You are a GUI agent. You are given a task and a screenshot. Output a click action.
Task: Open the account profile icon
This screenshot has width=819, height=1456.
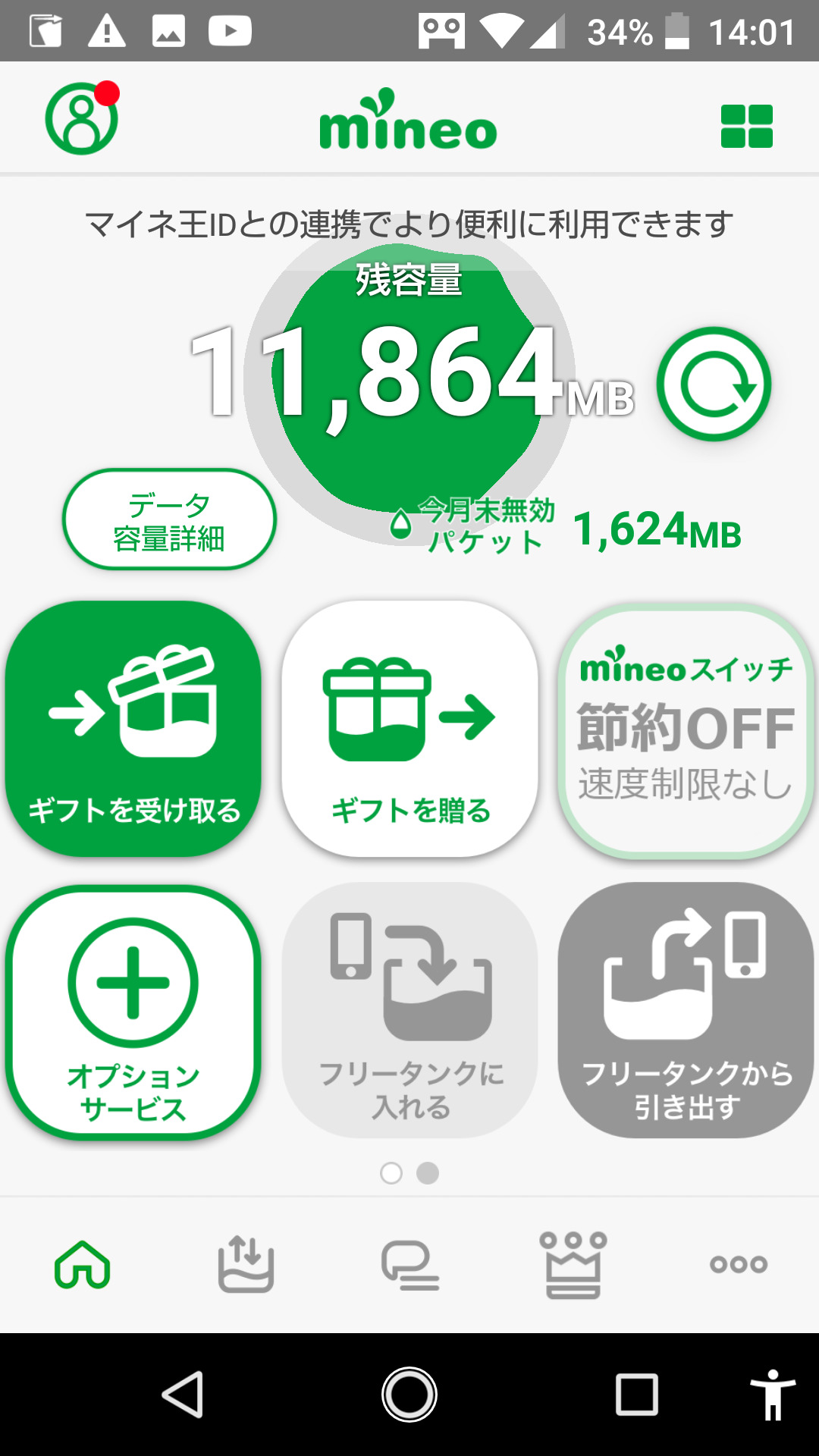pyautogui.click(x=82, y=118)
